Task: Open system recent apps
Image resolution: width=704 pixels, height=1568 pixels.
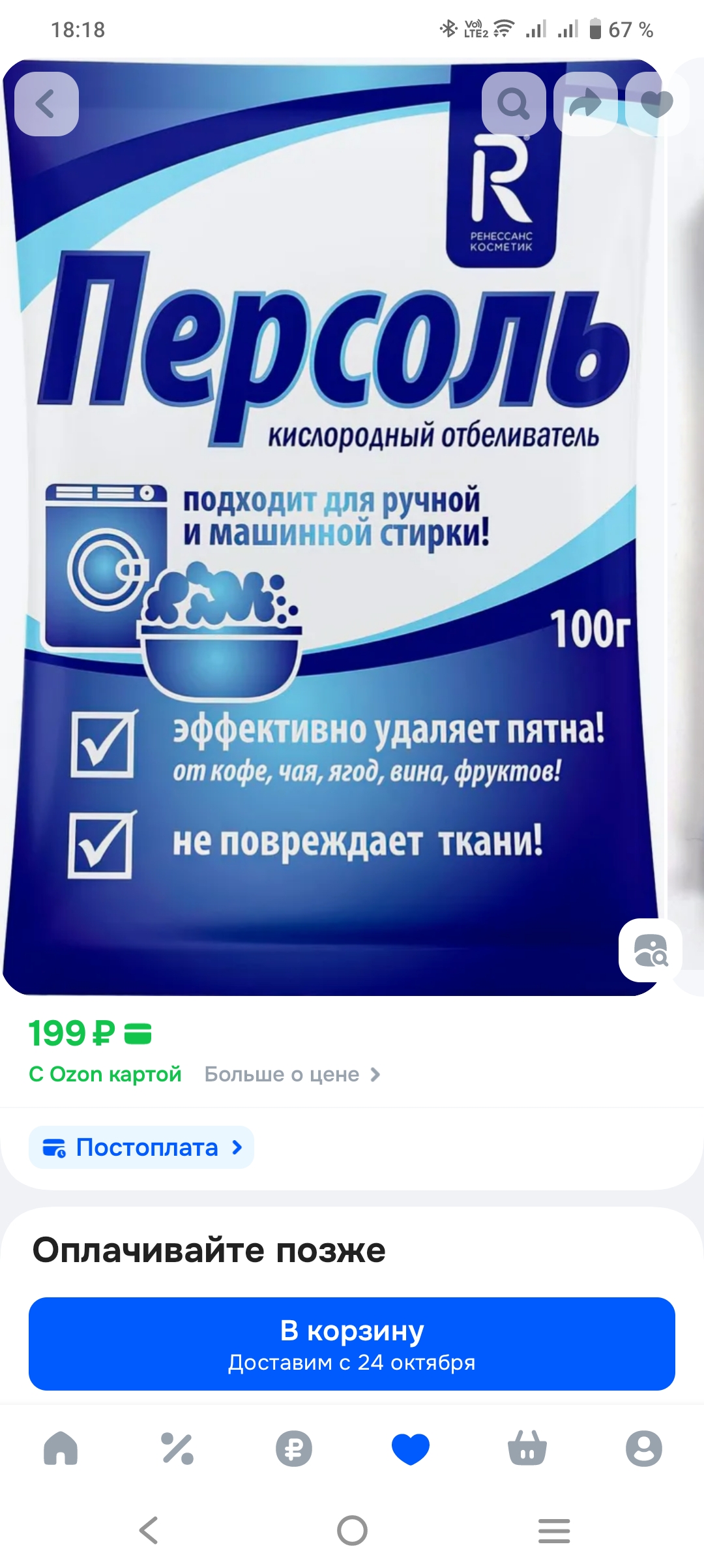Action: click(x=554, y=1530)
